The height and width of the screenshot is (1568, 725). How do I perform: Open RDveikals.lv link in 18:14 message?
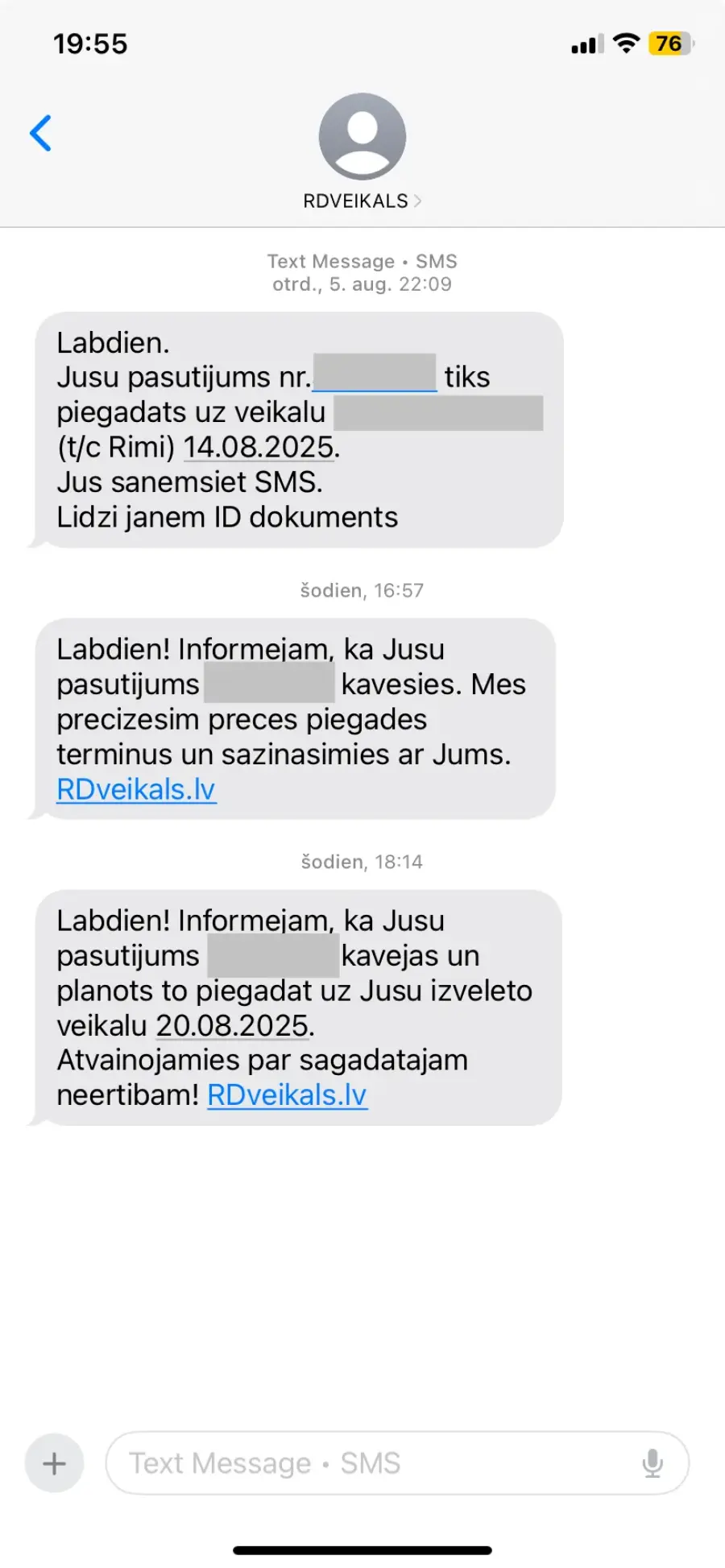click(x=288, y=1095)
